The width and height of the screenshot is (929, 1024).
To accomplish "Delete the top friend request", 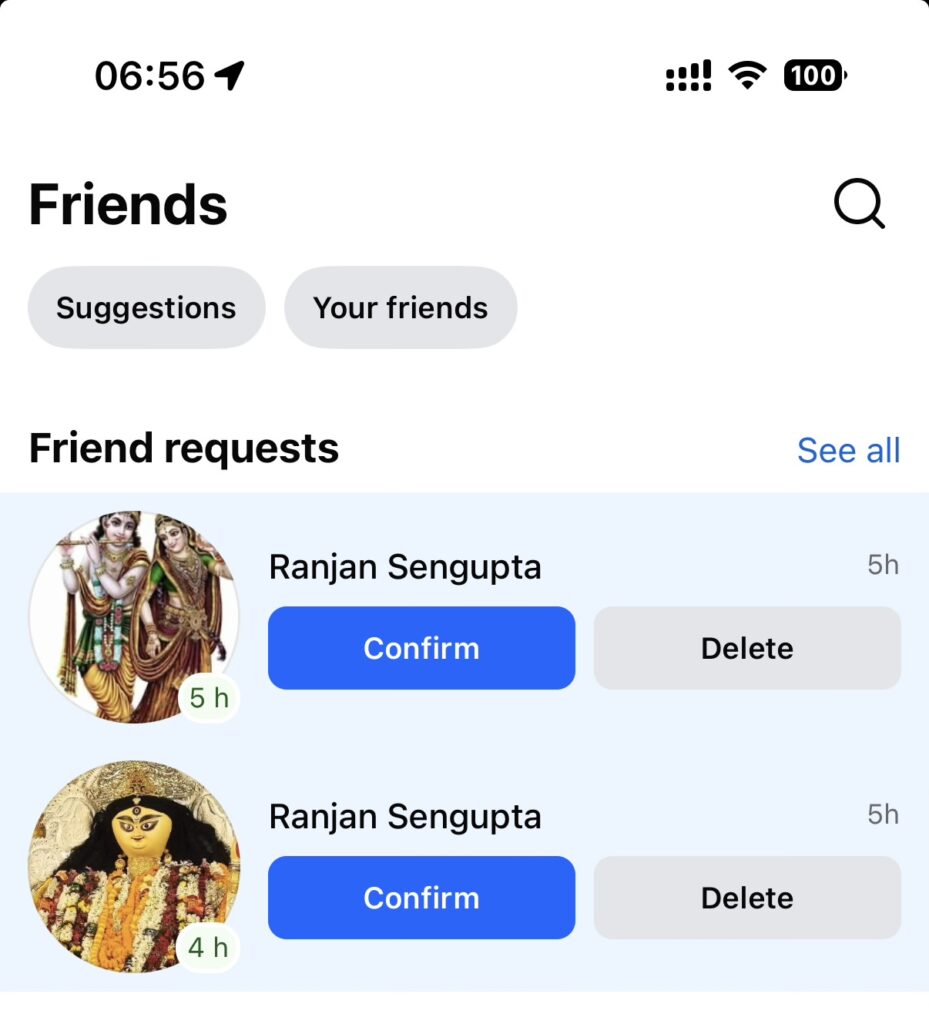I will pos(747,648).
